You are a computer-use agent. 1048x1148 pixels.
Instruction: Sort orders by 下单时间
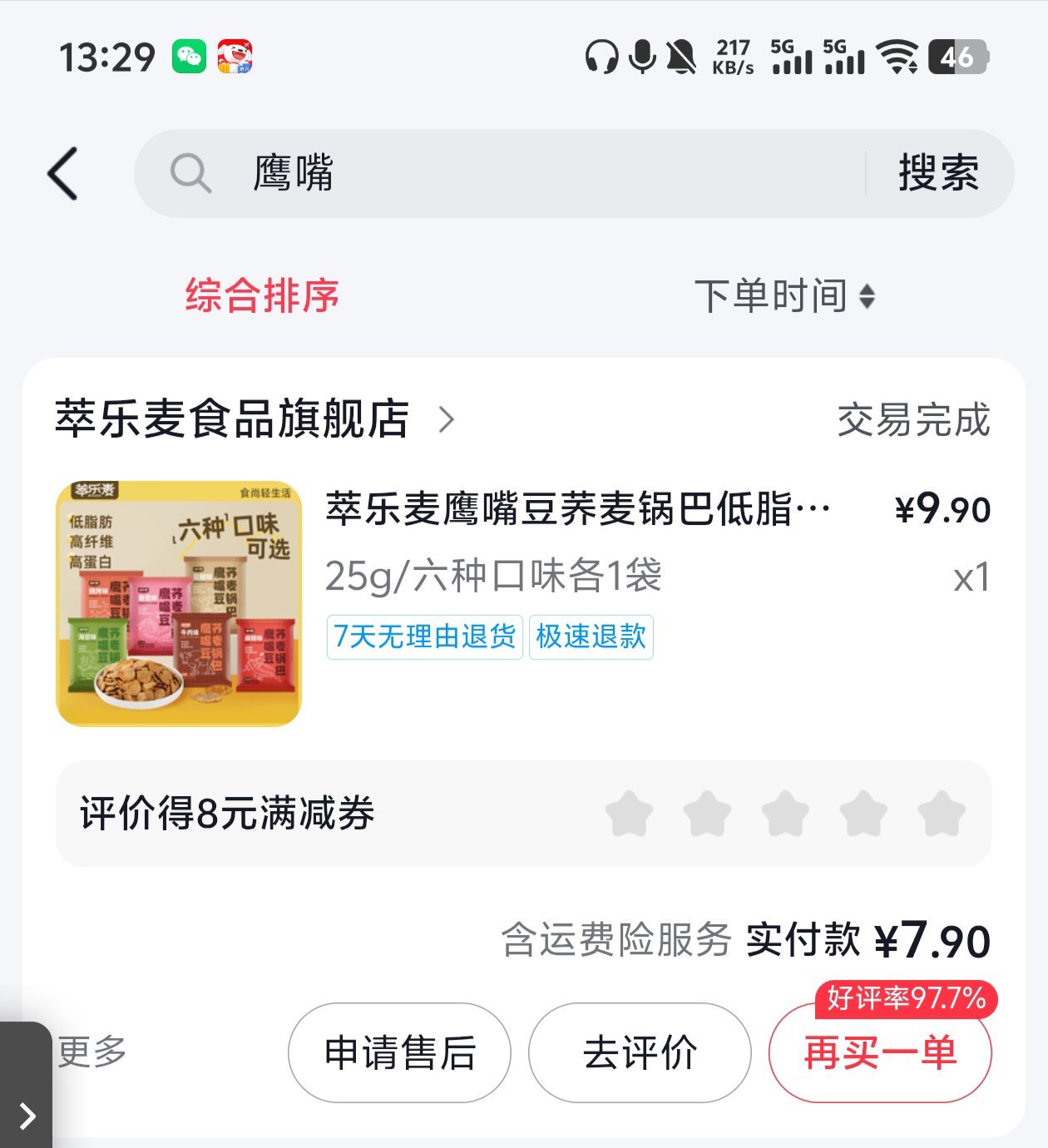click(784, 296)
